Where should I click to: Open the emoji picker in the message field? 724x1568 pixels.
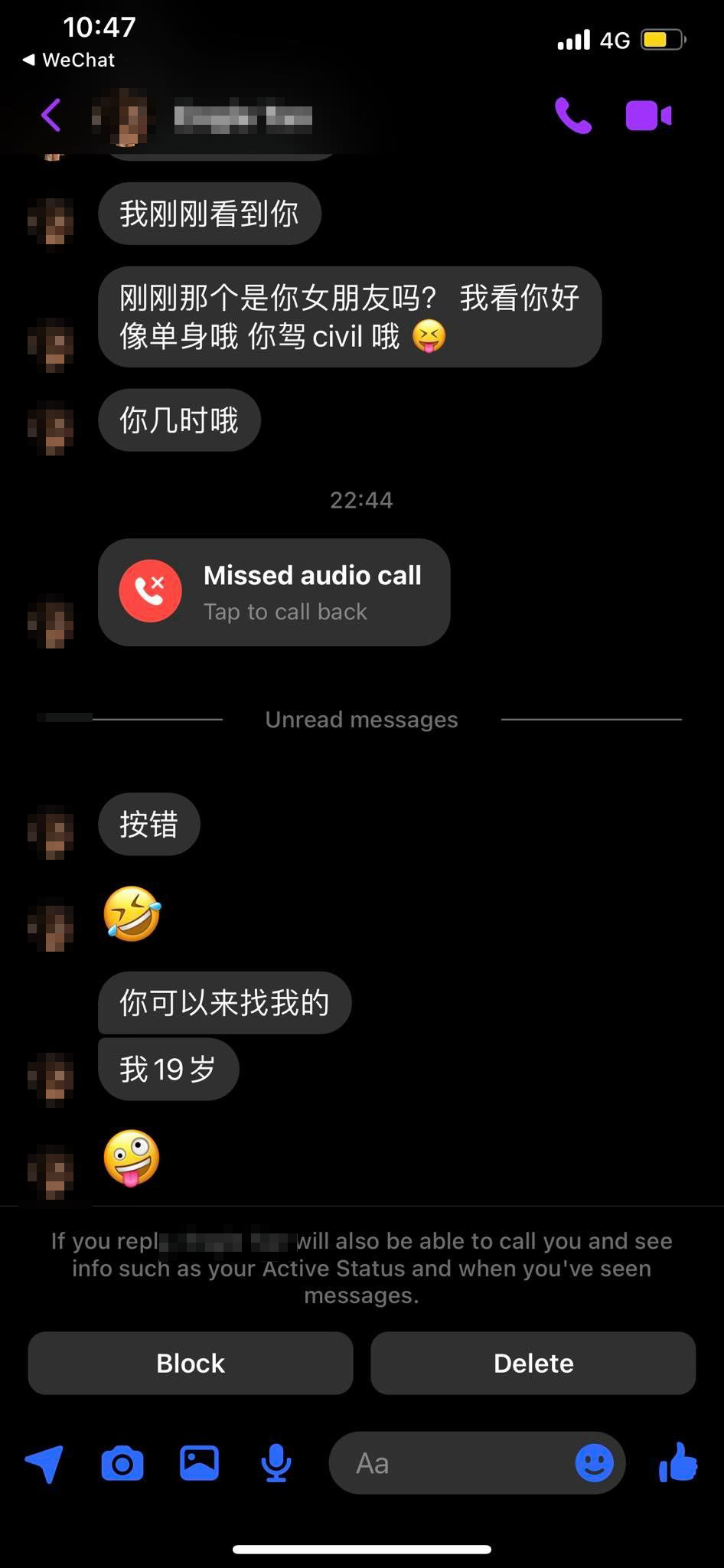[x=594, y=1463]
